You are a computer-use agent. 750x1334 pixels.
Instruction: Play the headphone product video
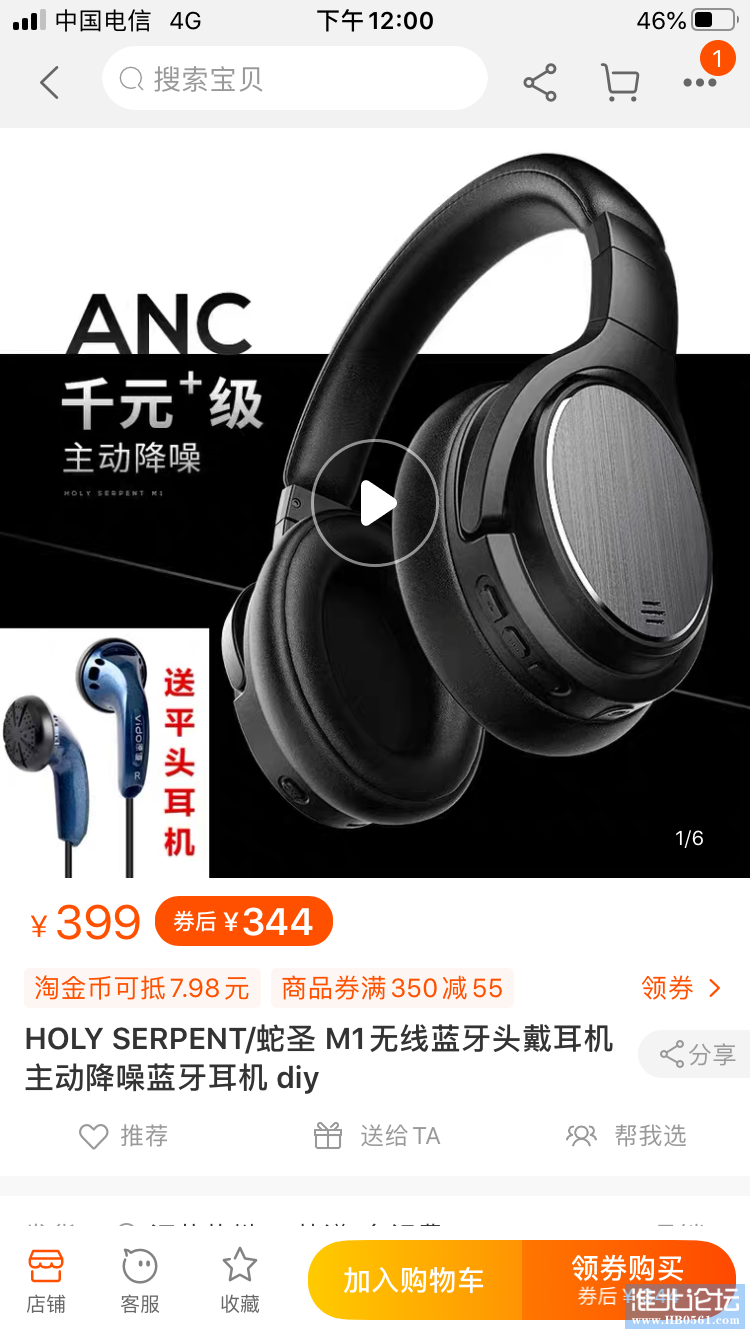point(375,503)
